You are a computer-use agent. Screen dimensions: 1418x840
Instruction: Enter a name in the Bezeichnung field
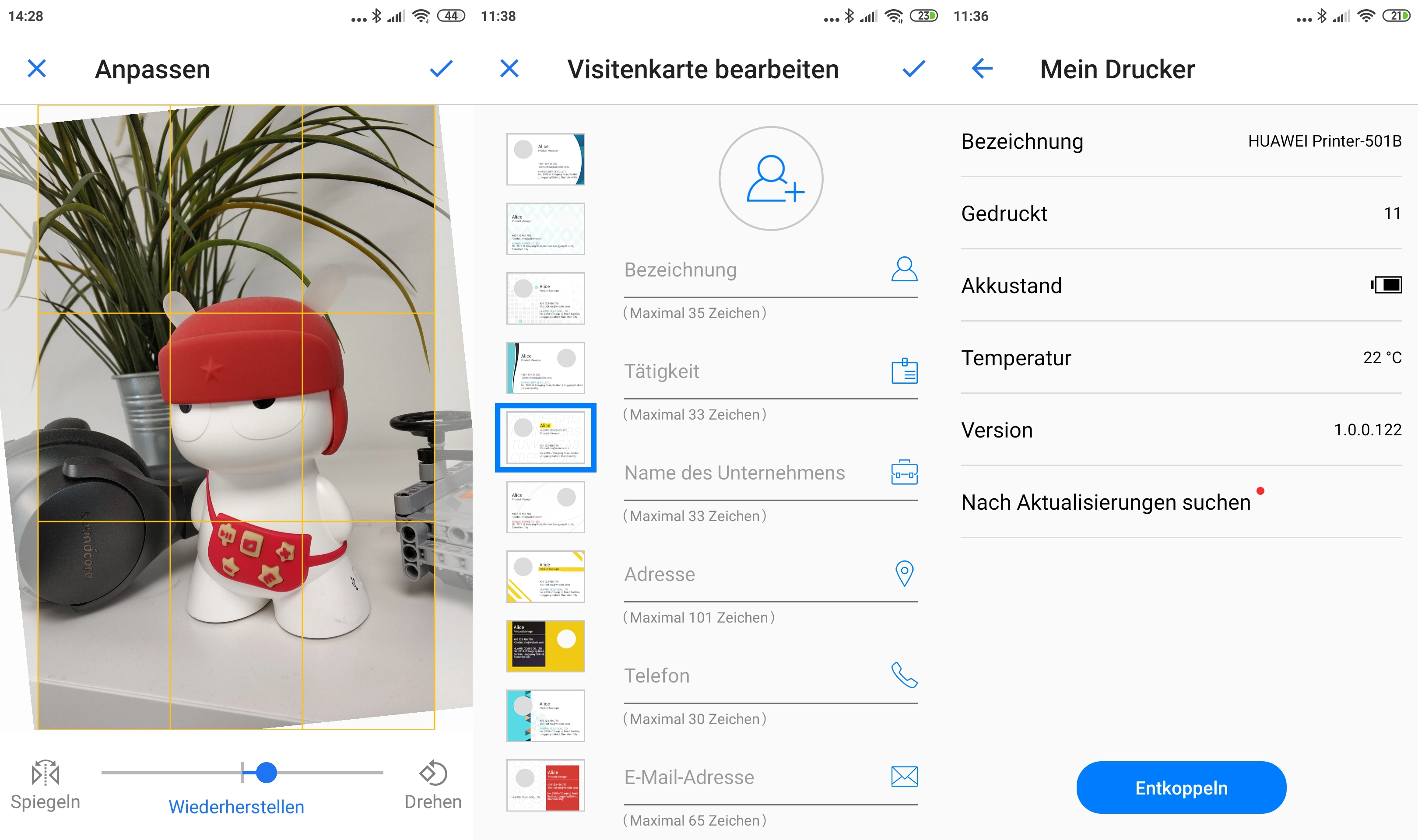point(753,270)
